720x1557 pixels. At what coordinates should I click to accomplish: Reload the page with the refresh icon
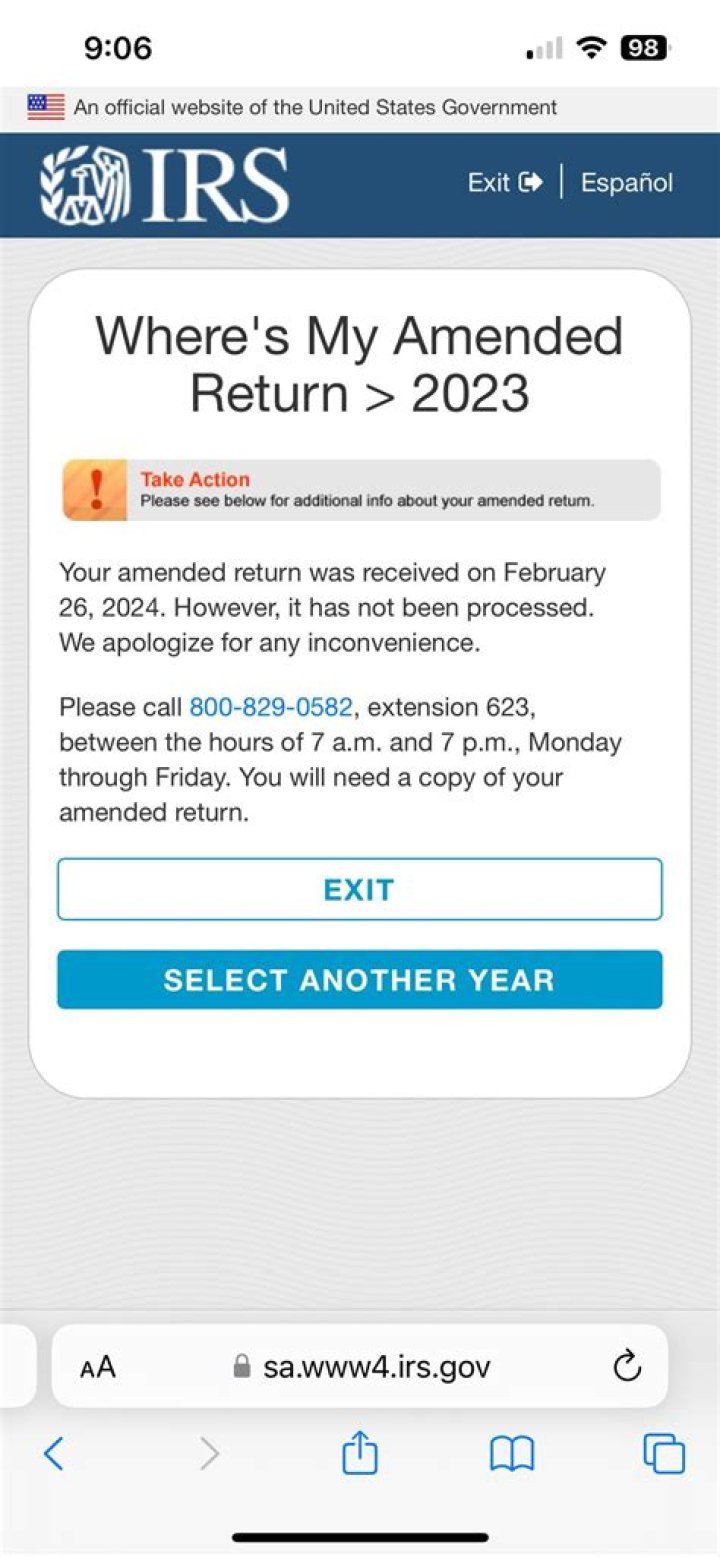click(x=627, y=1366)
